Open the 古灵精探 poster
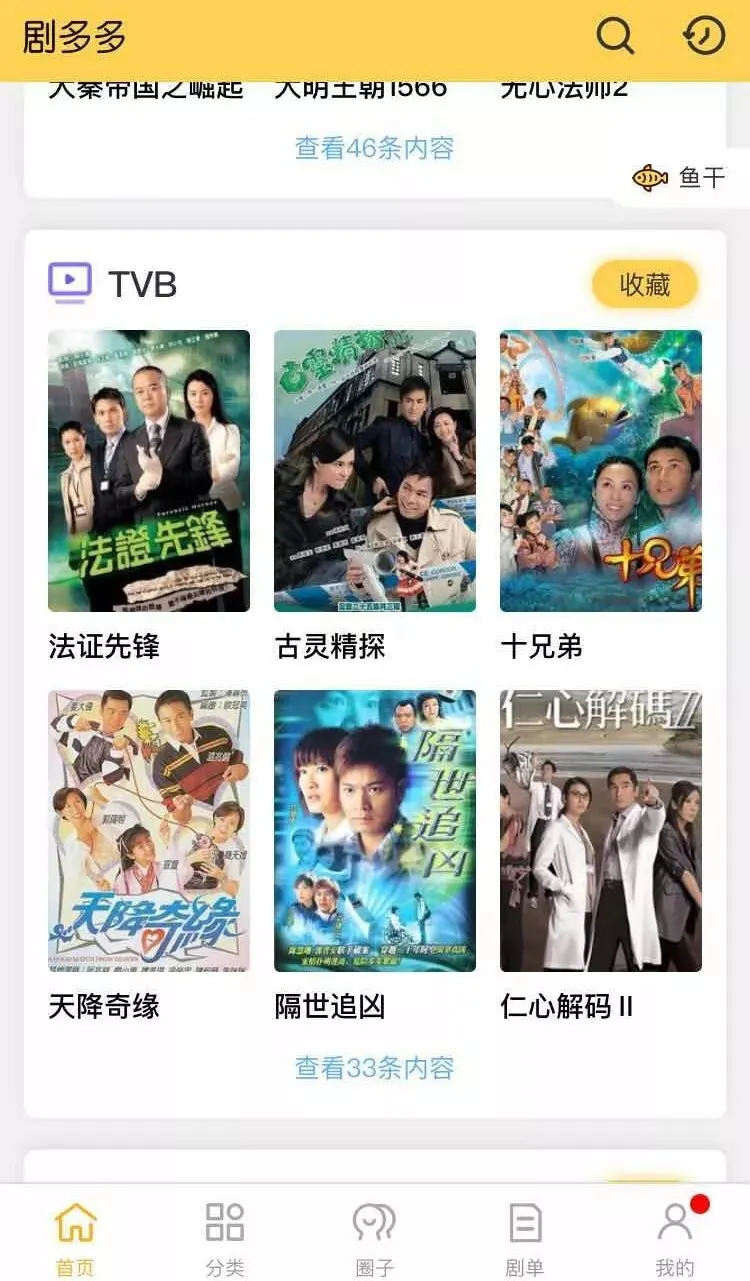This screenshot has width=750, height=1281. click(375, 471)
